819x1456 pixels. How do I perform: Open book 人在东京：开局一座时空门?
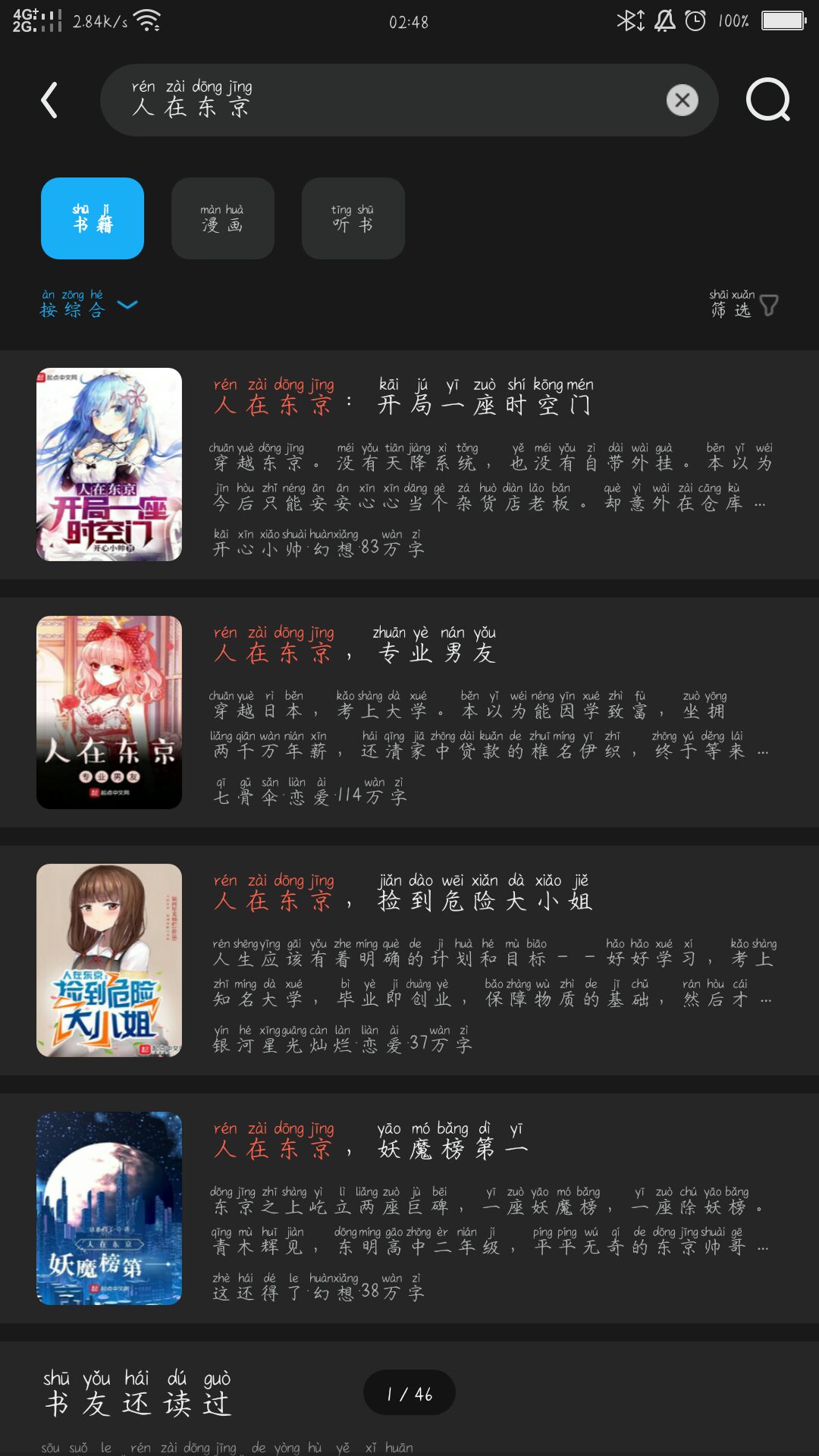pyautogui.click(x=409, y=464)
